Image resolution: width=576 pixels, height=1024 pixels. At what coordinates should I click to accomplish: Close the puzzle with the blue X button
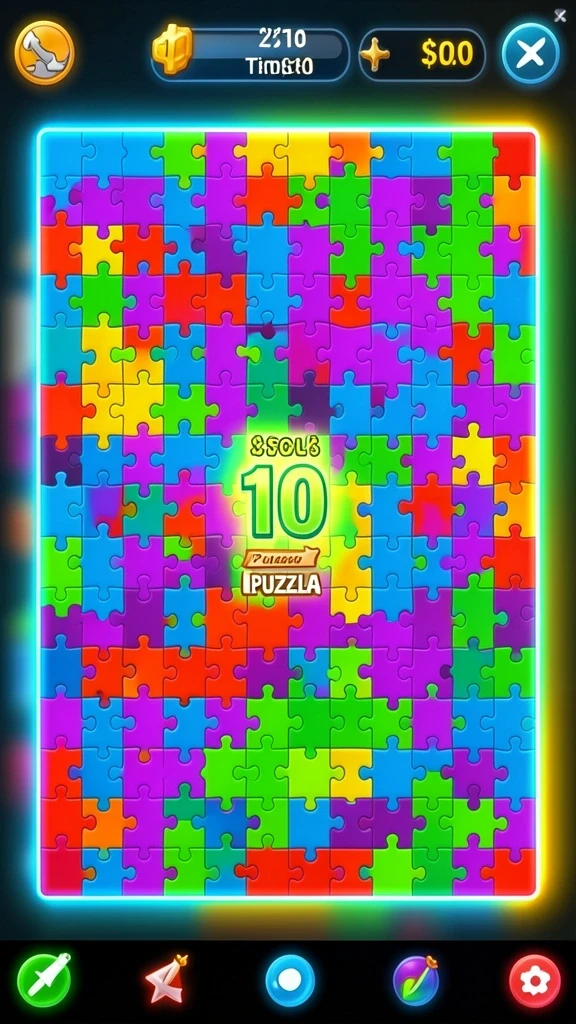530,54
